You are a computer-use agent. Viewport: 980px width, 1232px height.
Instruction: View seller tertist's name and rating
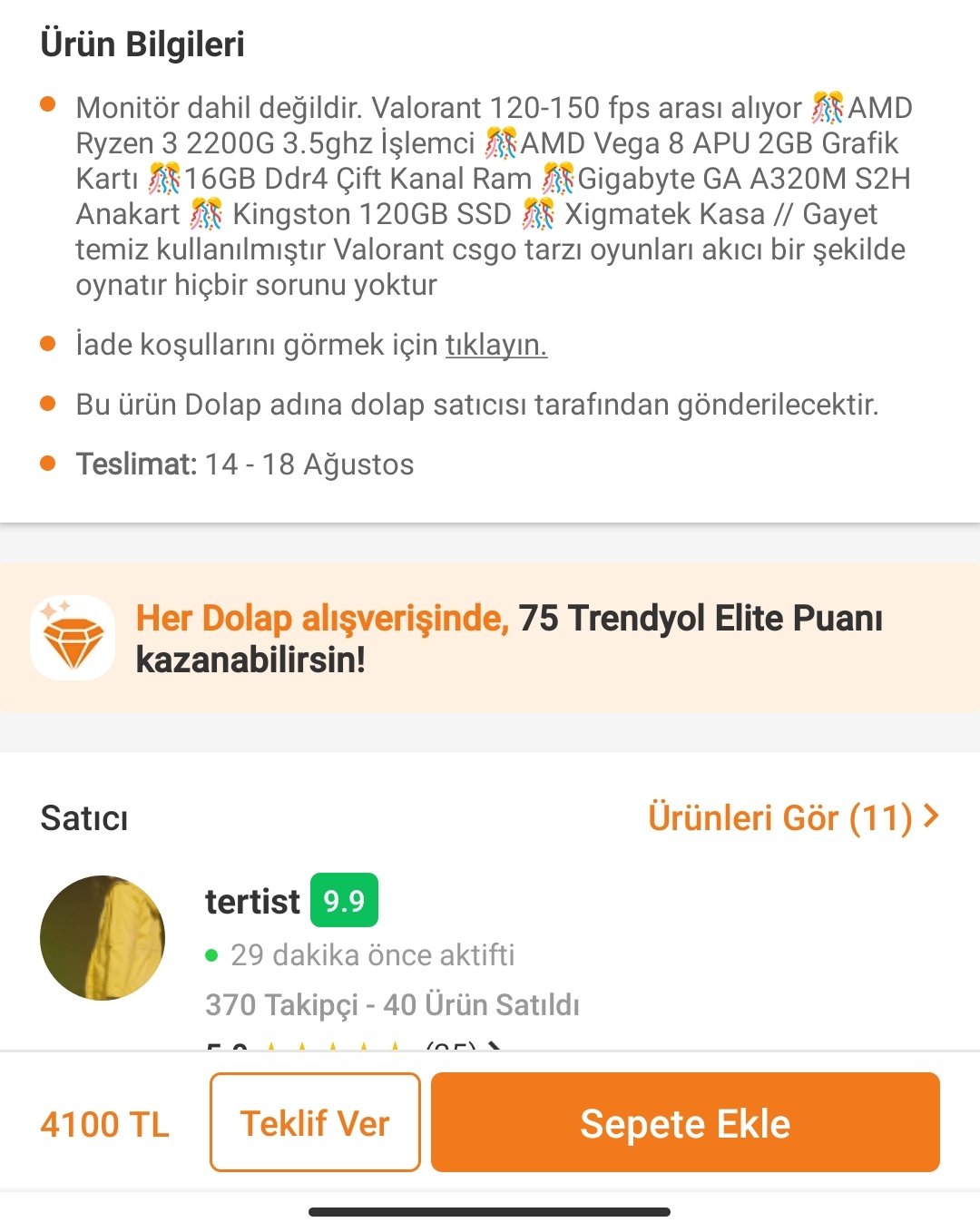pos(290,901)
